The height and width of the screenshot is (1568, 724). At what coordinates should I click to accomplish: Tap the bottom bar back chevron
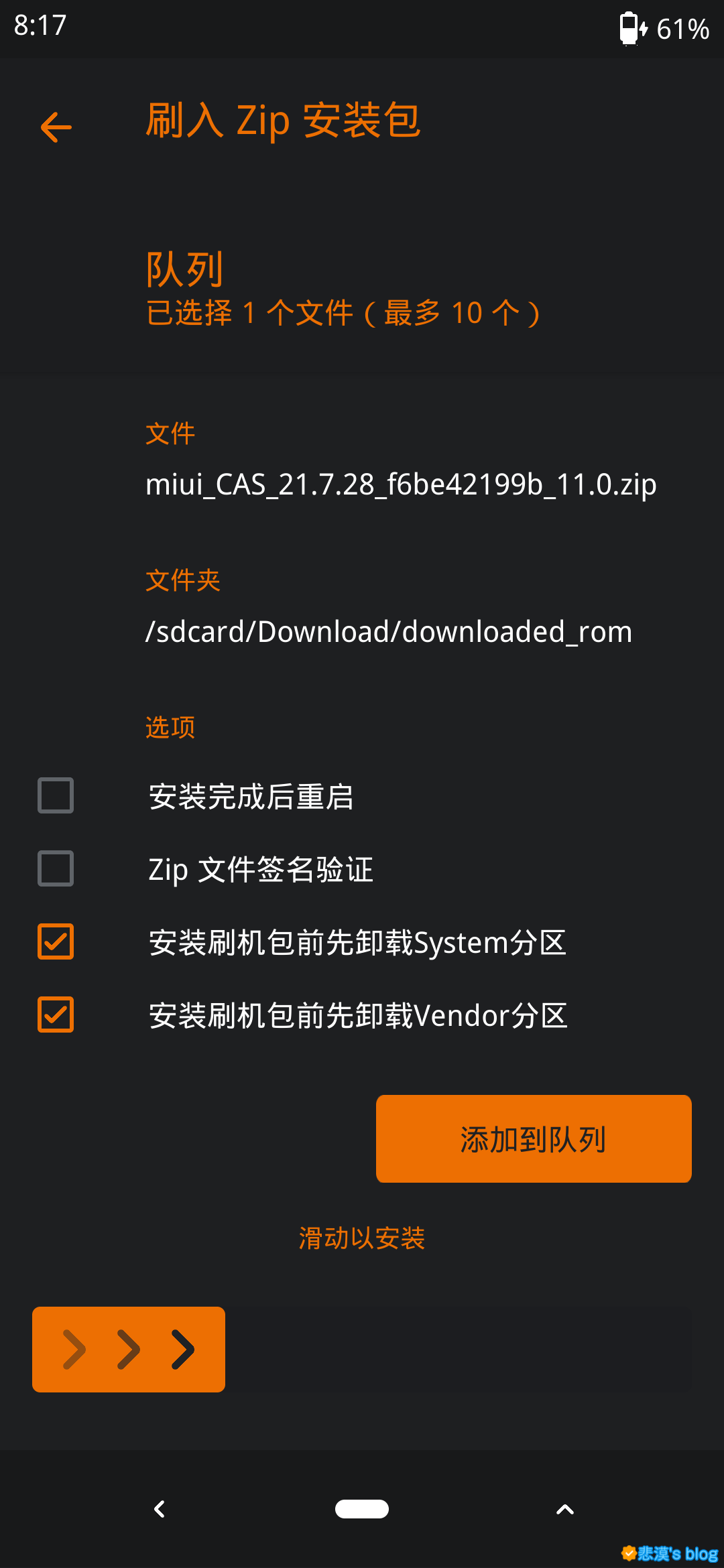pos(160,1509)
